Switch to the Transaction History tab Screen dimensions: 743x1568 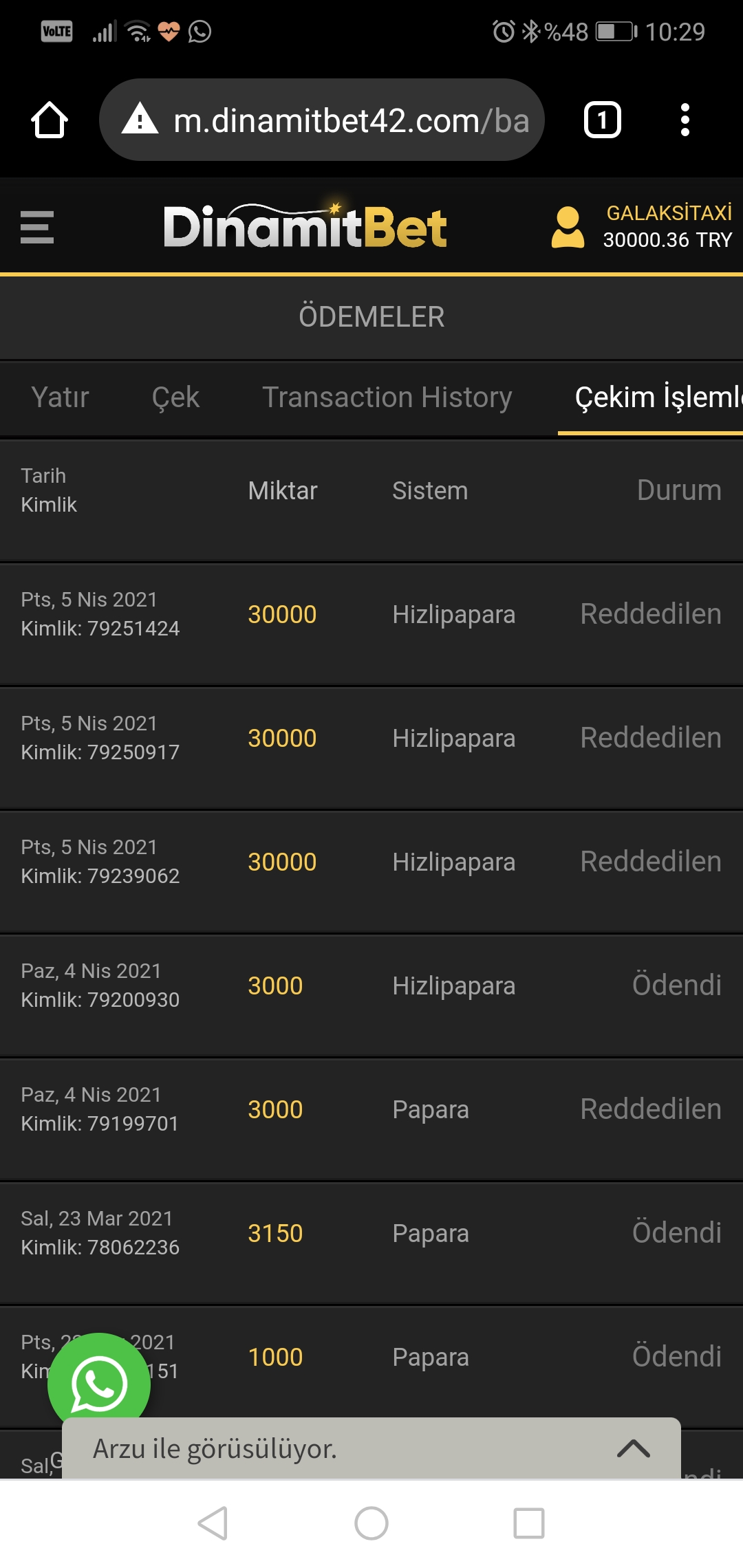(x=387, y=398)
